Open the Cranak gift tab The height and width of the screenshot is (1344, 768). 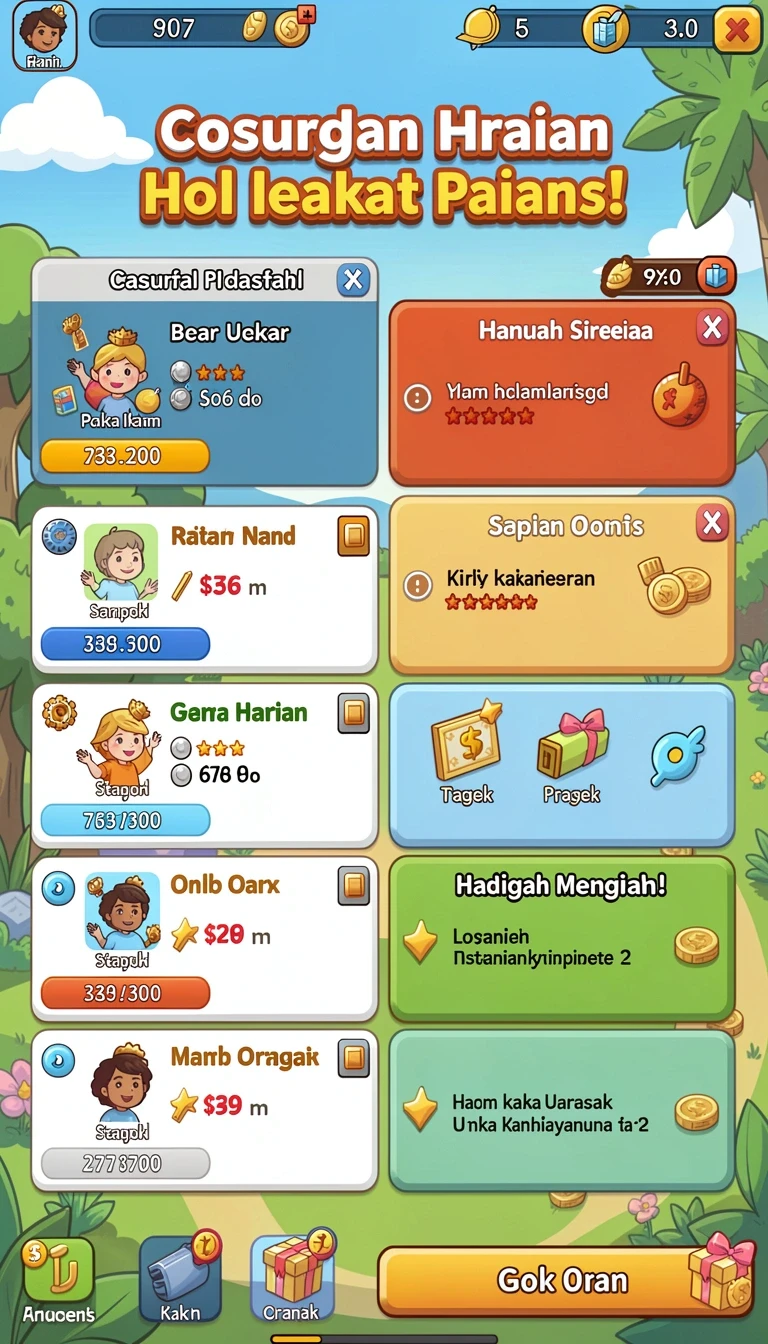click(x=292, y=1278)
